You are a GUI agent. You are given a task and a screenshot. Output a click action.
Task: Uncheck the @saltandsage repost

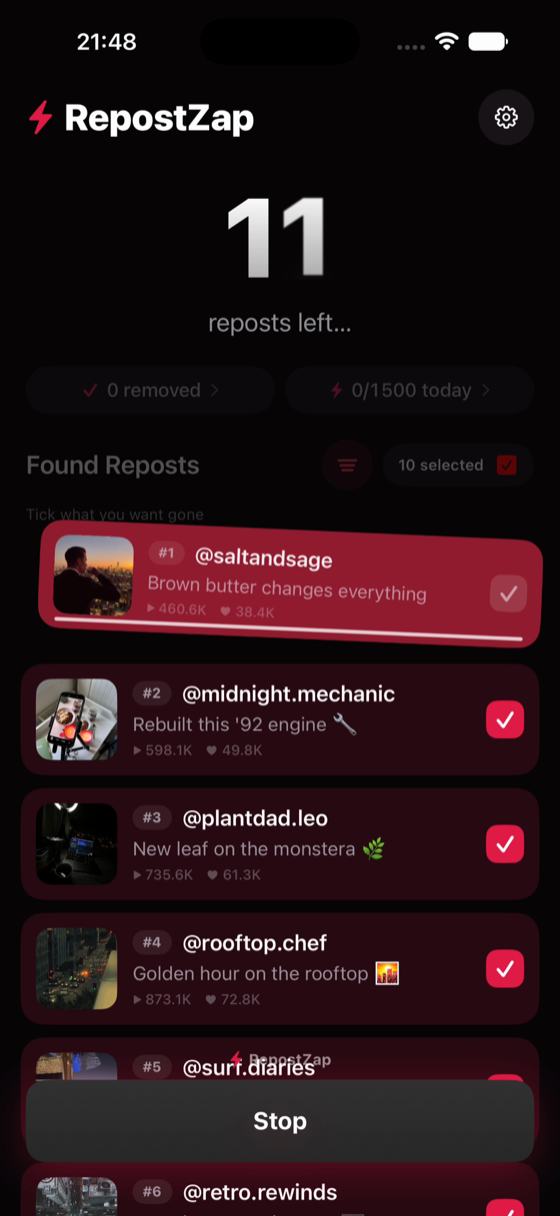(508, 594)
